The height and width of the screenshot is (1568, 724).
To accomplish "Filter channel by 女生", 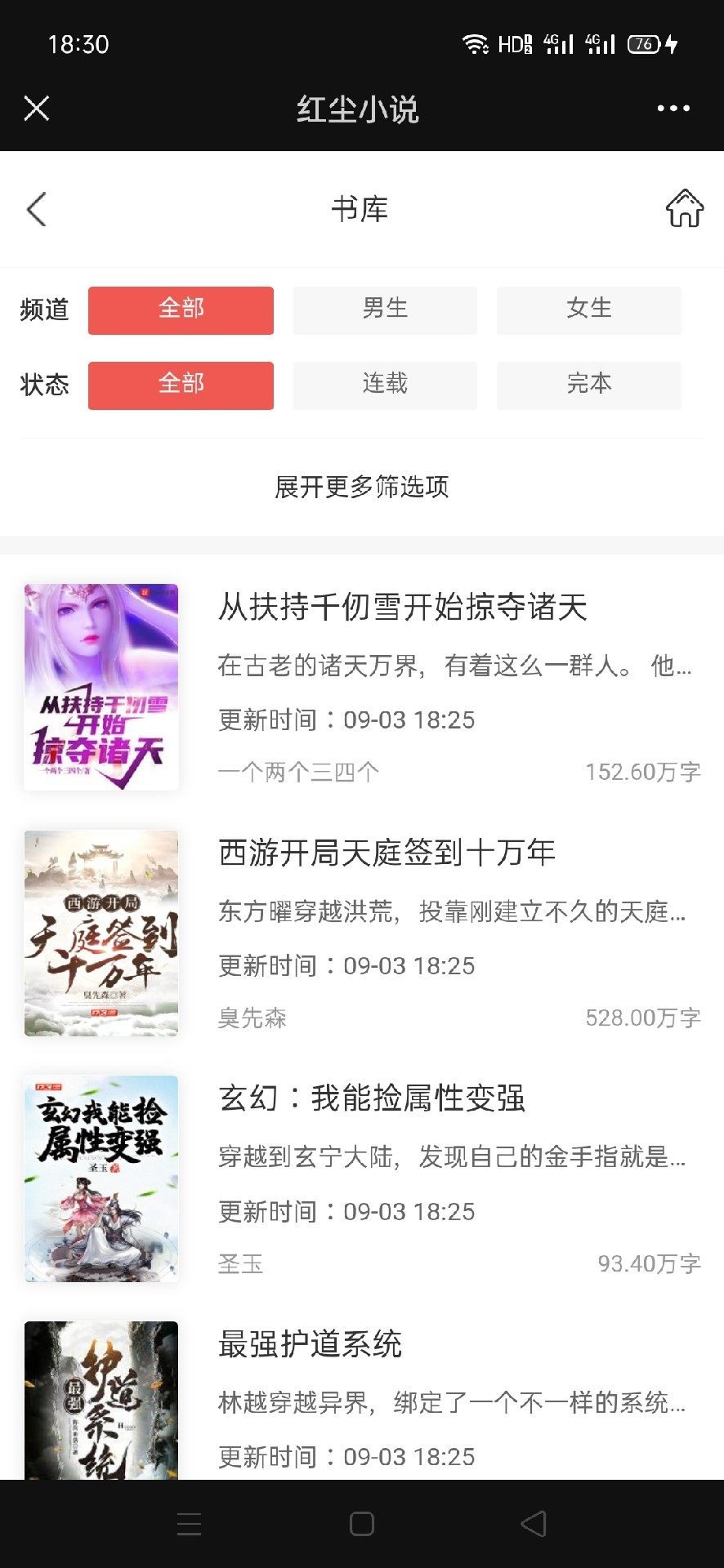I will pyautogui.click(x=588, y=310).
